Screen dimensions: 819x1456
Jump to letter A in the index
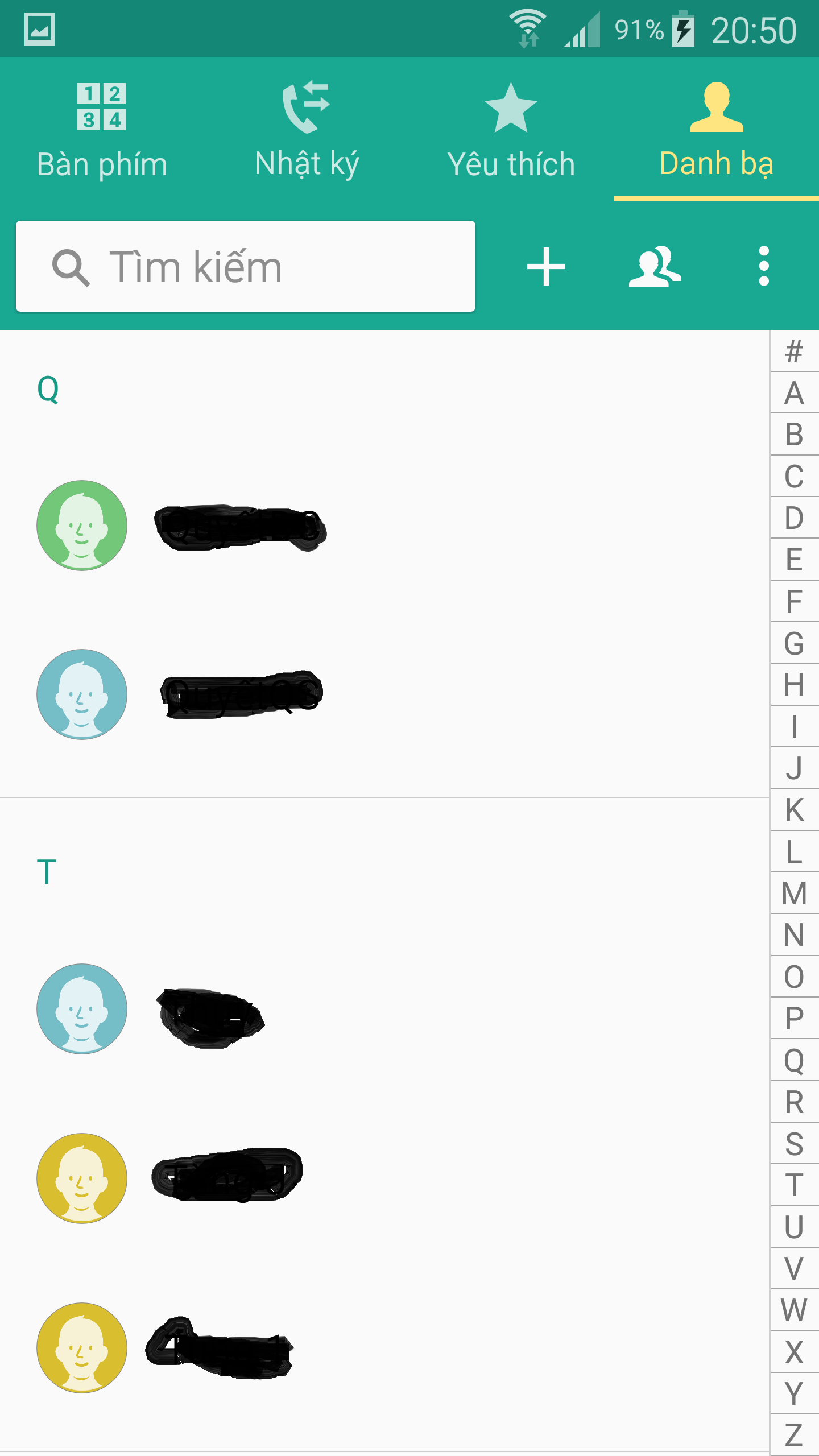[x=795, y=393]
